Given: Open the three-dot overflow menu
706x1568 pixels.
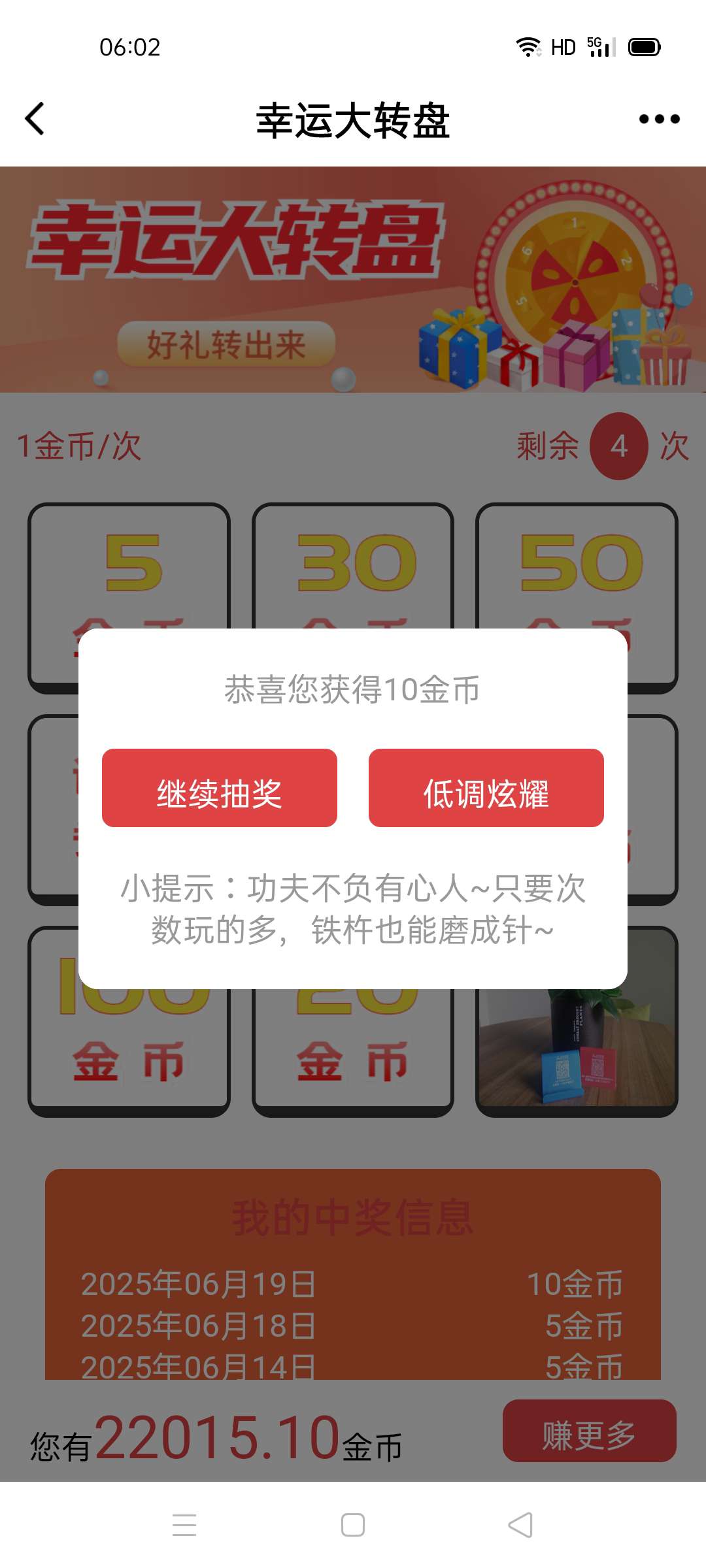Looking at the screenshot, I should pos(660,119).
